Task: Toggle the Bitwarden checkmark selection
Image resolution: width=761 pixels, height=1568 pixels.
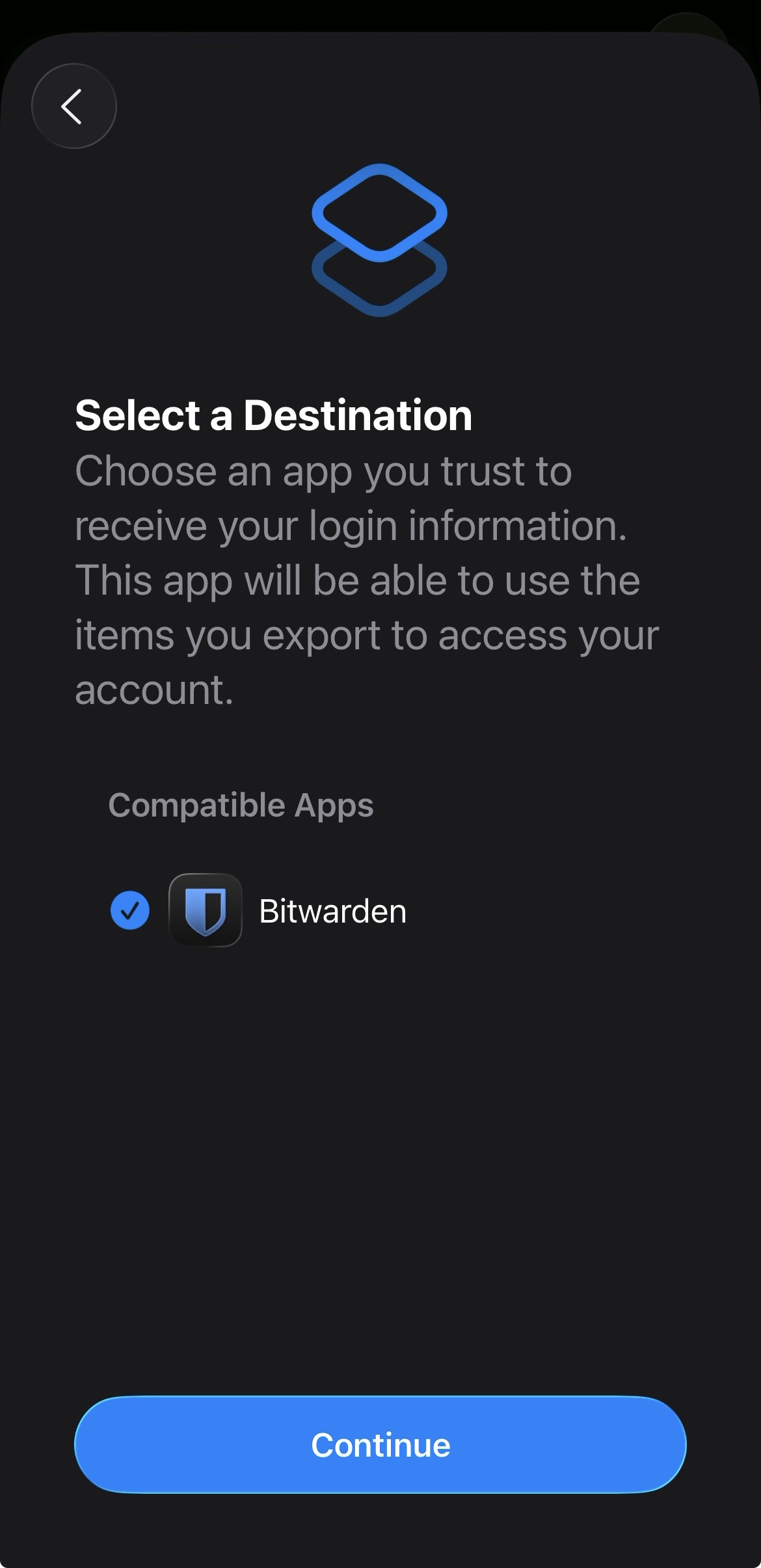Action: 130,910
